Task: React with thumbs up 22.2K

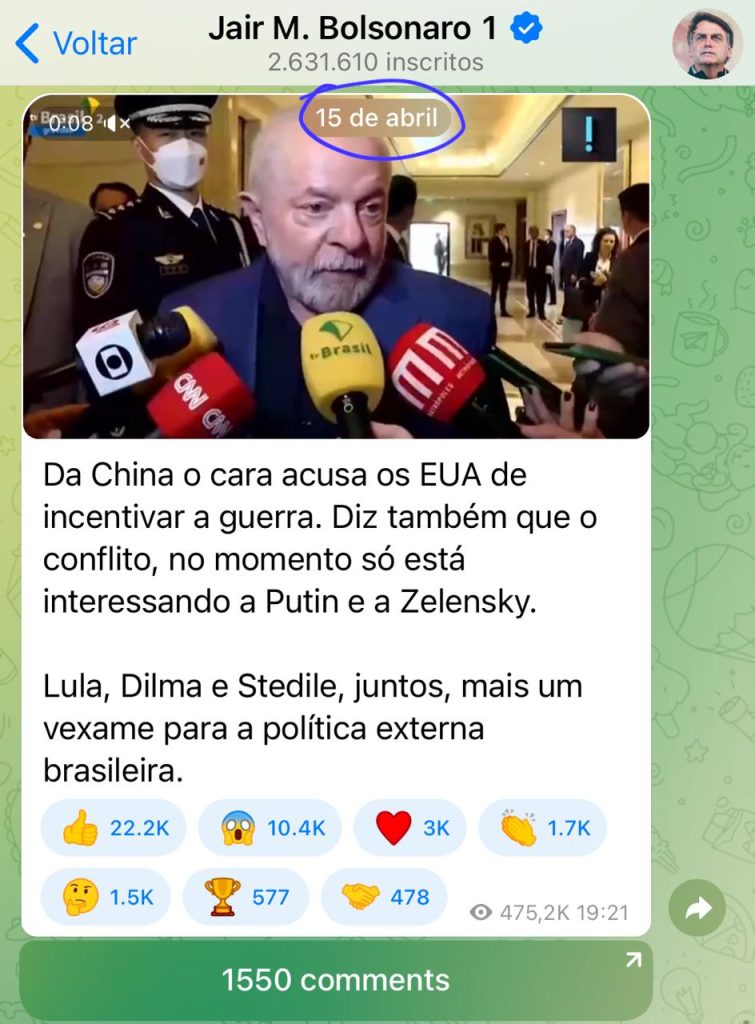Action: click(x=113, y=828)
